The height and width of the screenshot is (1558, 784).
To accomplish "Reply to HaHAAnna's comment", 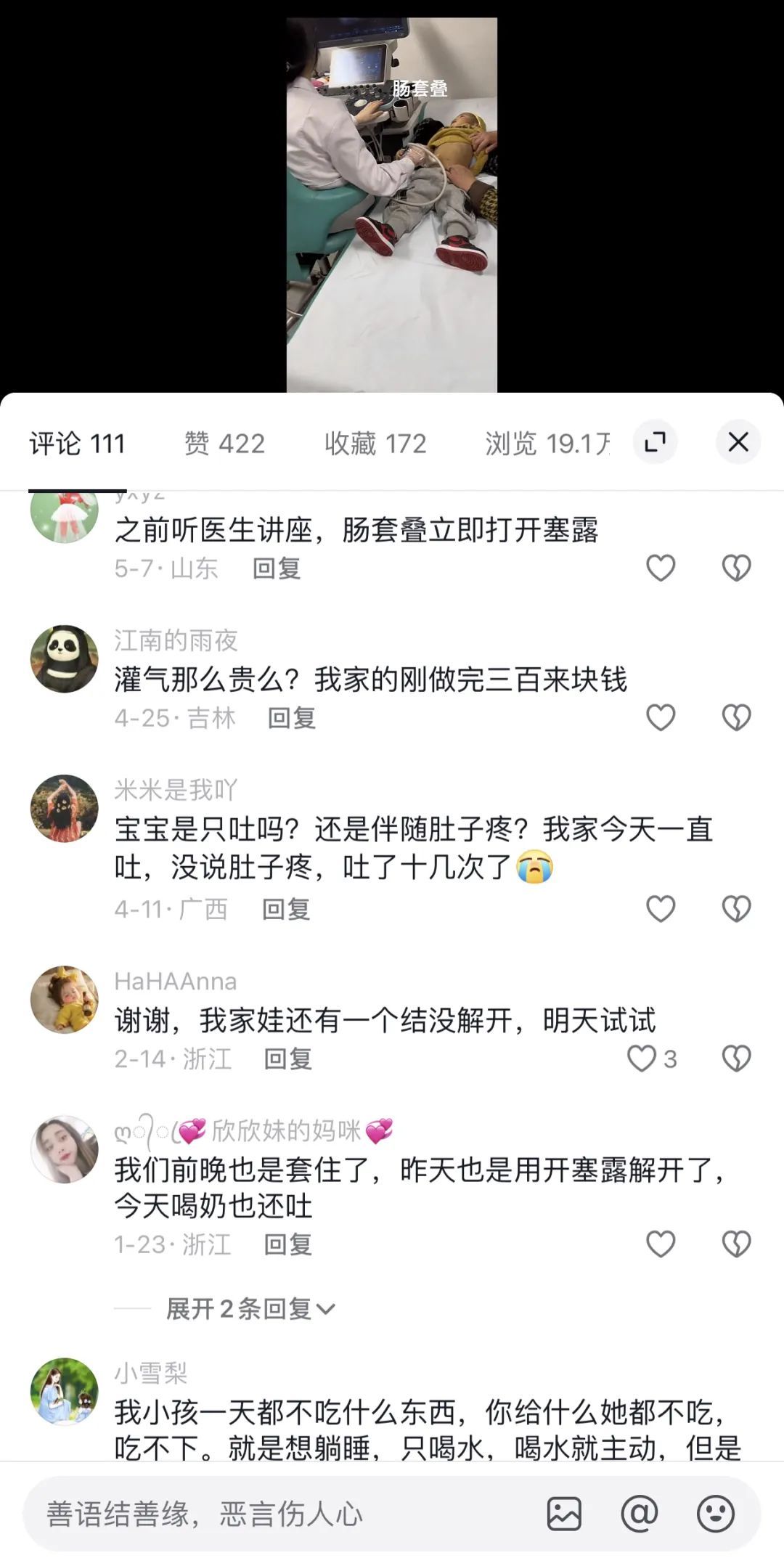I will (x=288, y=1059).
